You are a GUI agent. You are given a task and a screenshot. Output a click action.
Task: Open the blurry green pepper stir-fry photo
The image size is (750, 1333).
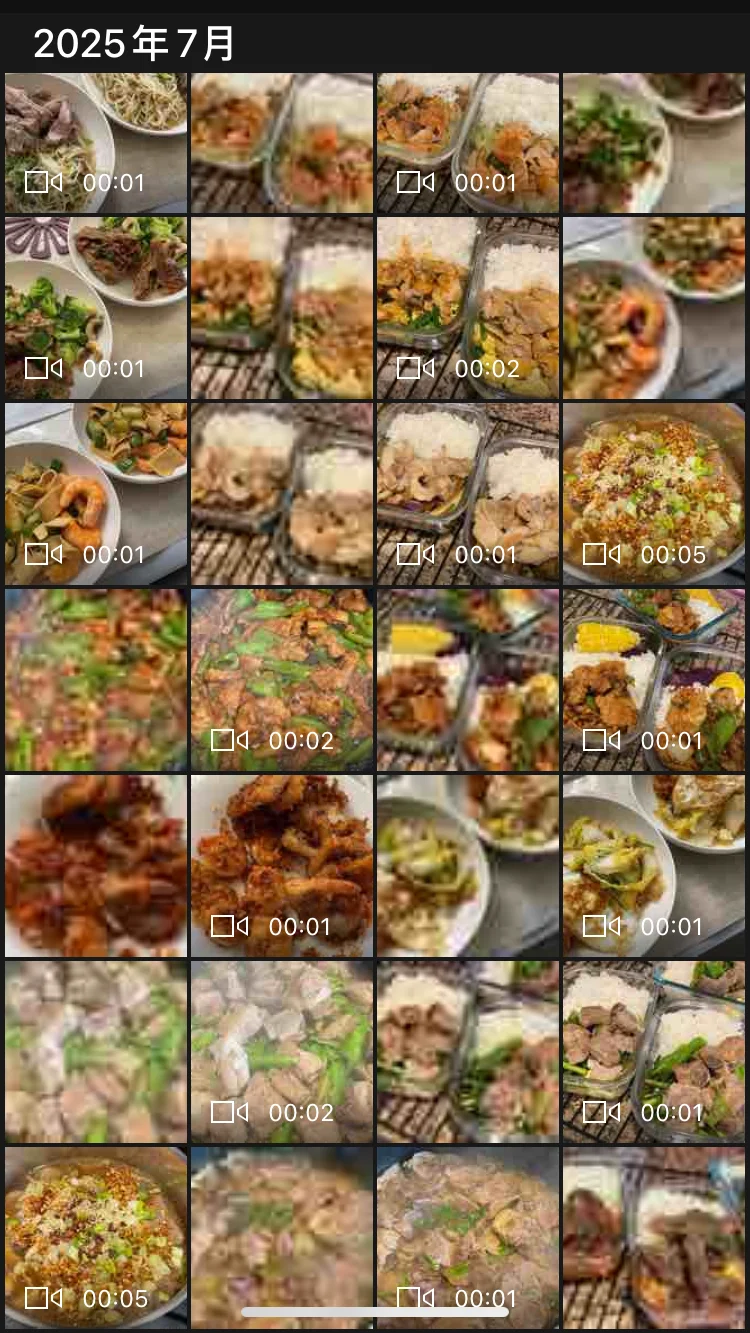click(x=95, y=679)
